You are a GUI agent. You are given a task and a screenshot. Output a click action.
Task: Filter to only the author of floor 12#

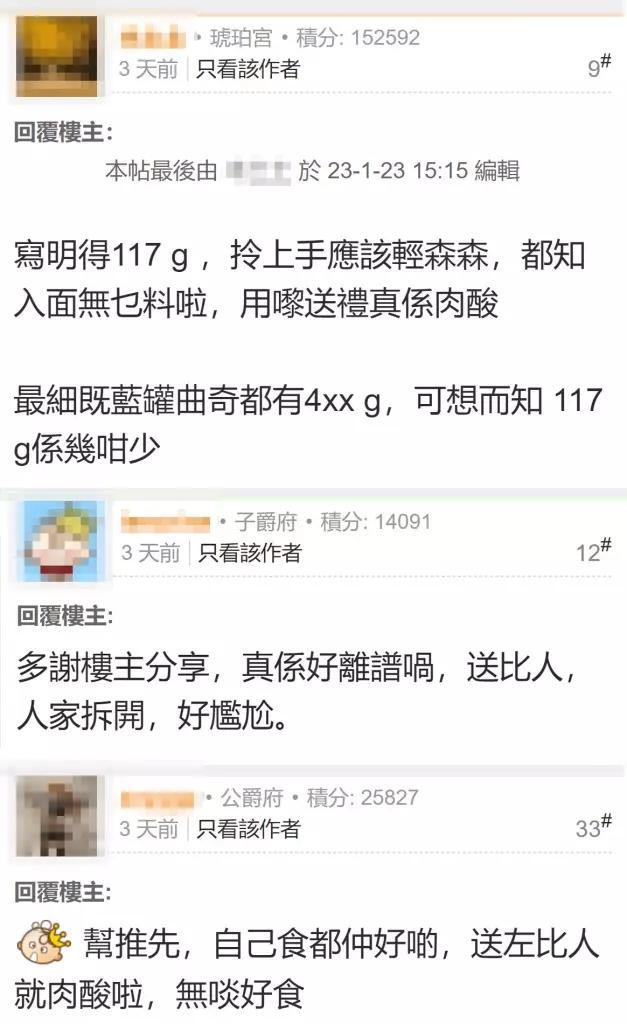click(249, 552)
